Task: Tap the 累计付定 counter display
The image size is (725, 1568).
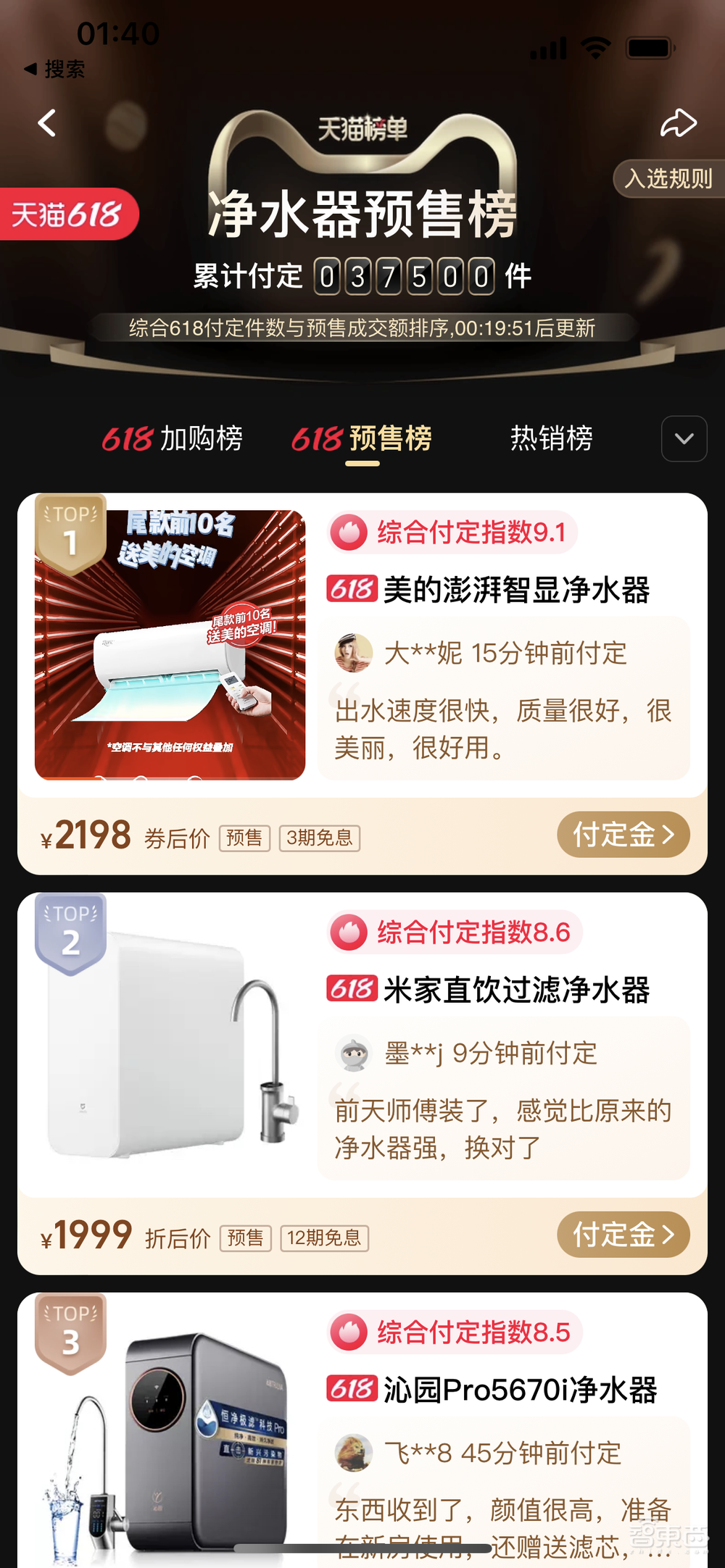Action: (405, 276)
